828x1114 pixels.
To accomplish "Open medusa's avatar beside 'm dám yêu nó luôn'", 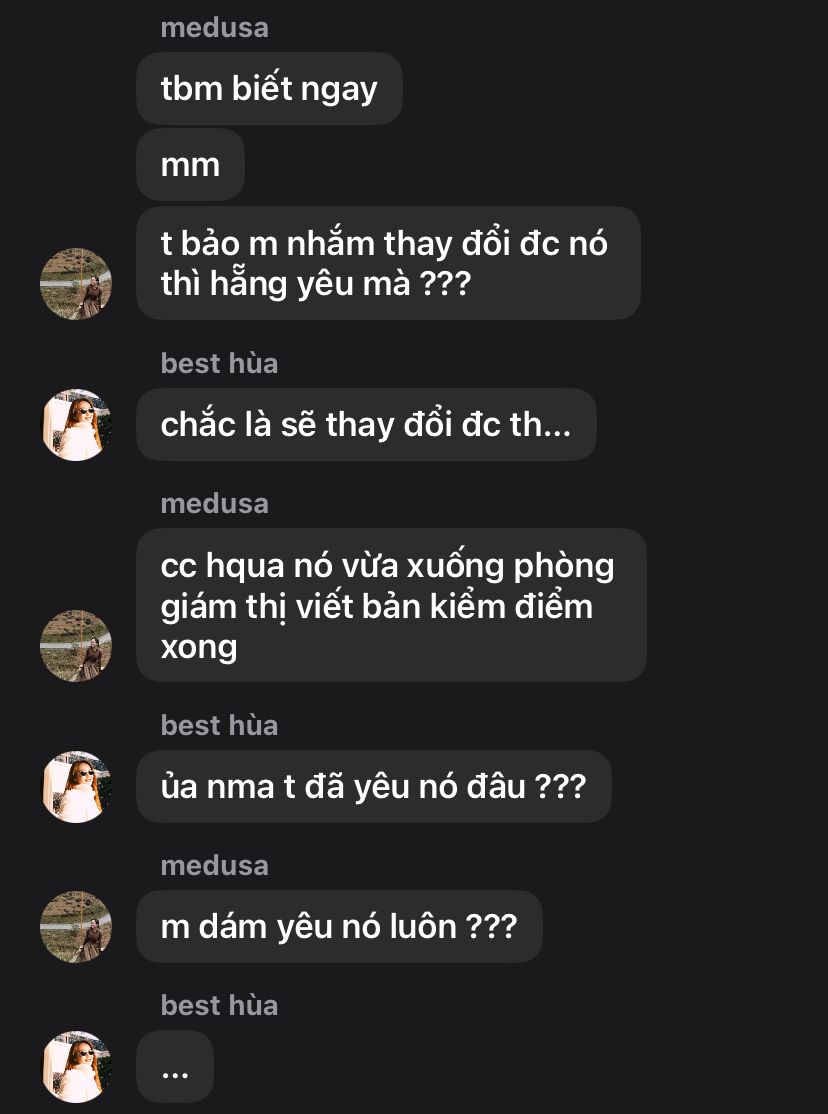I will [x=76, y=927].
